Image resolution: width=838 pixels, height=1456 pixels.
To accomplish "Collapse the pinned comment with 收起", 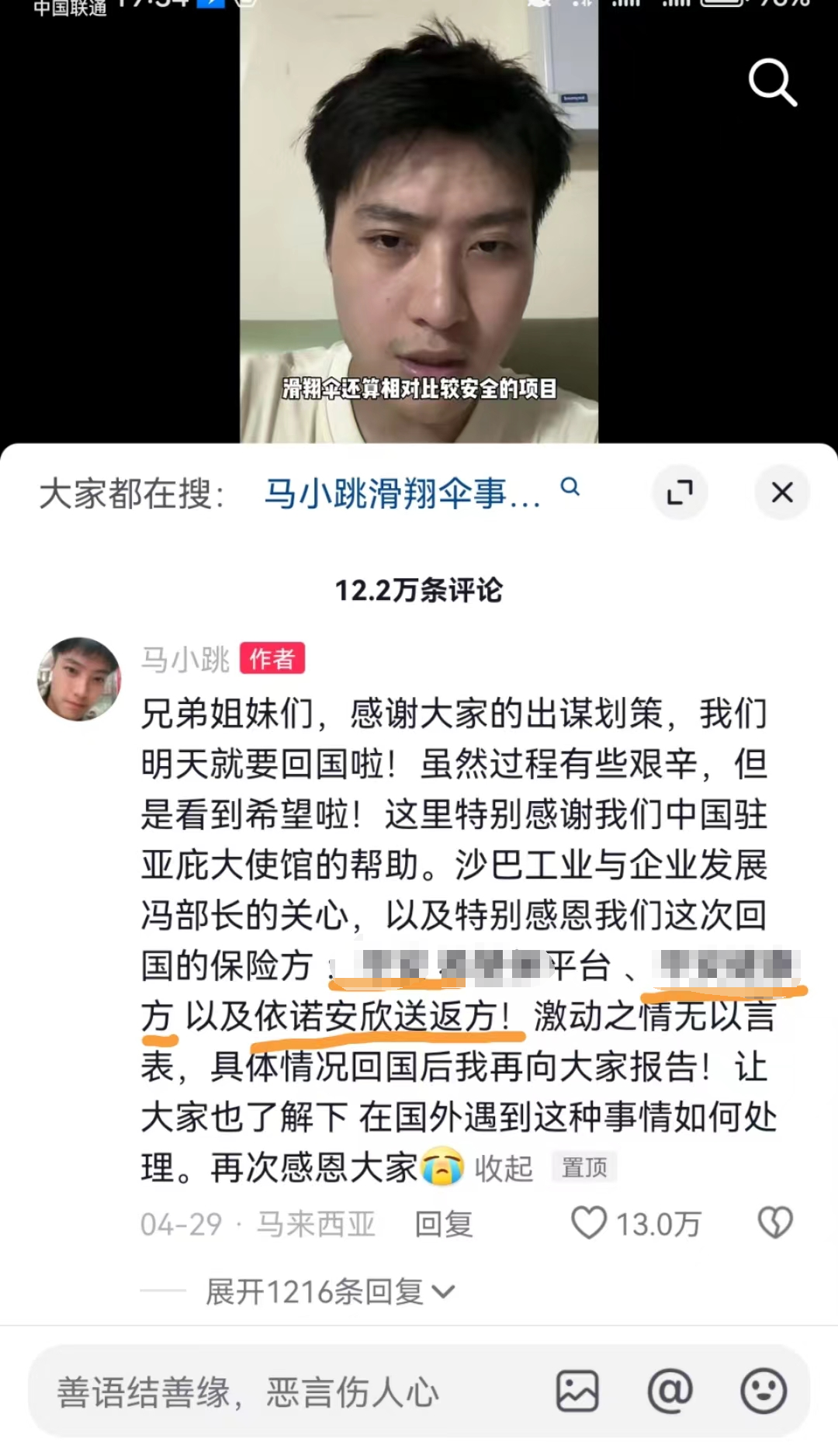I will (504, 1168).
